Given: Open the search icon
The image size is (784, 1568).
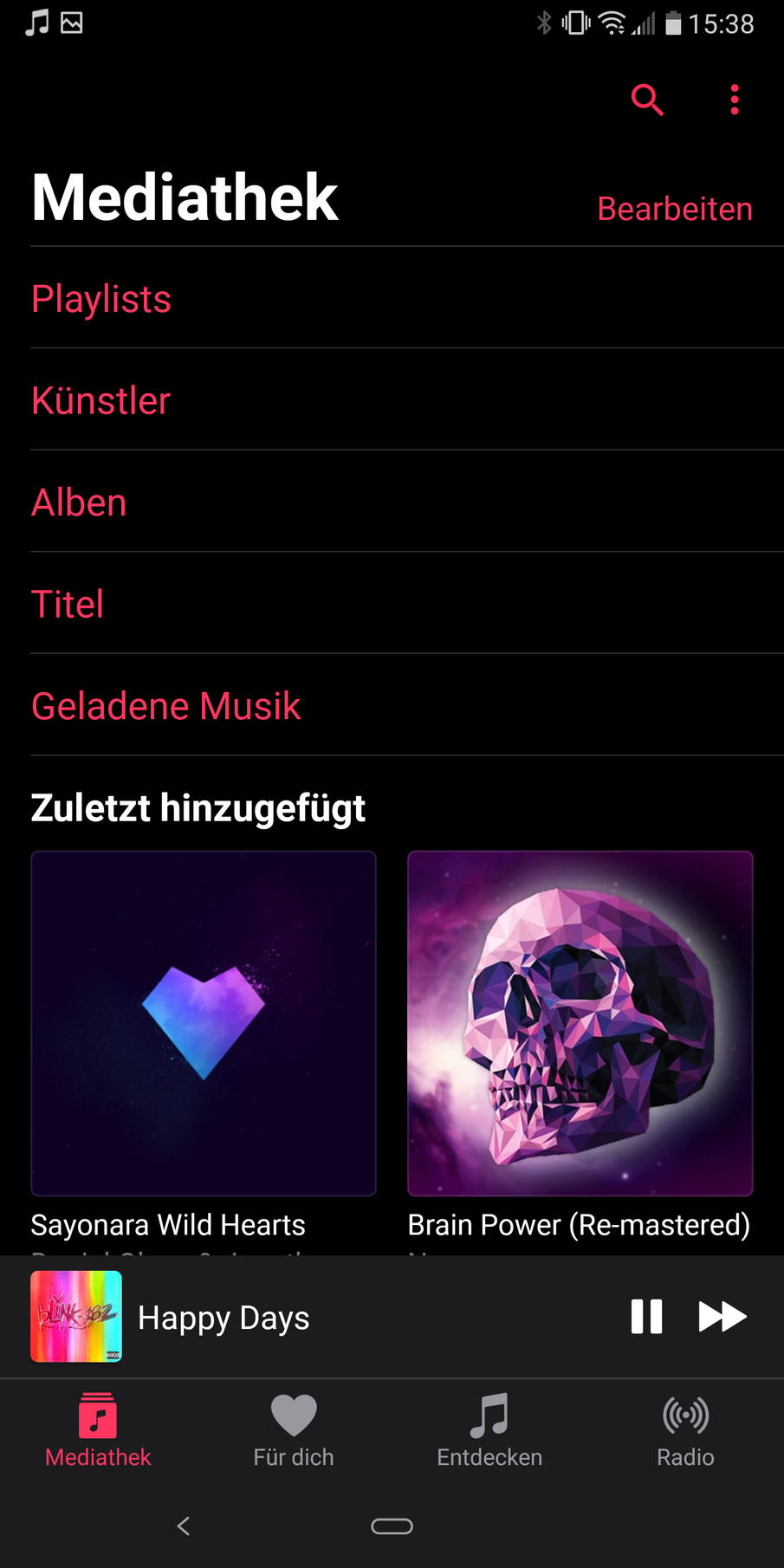Looking at the screenshot, I should click(646, 100).
